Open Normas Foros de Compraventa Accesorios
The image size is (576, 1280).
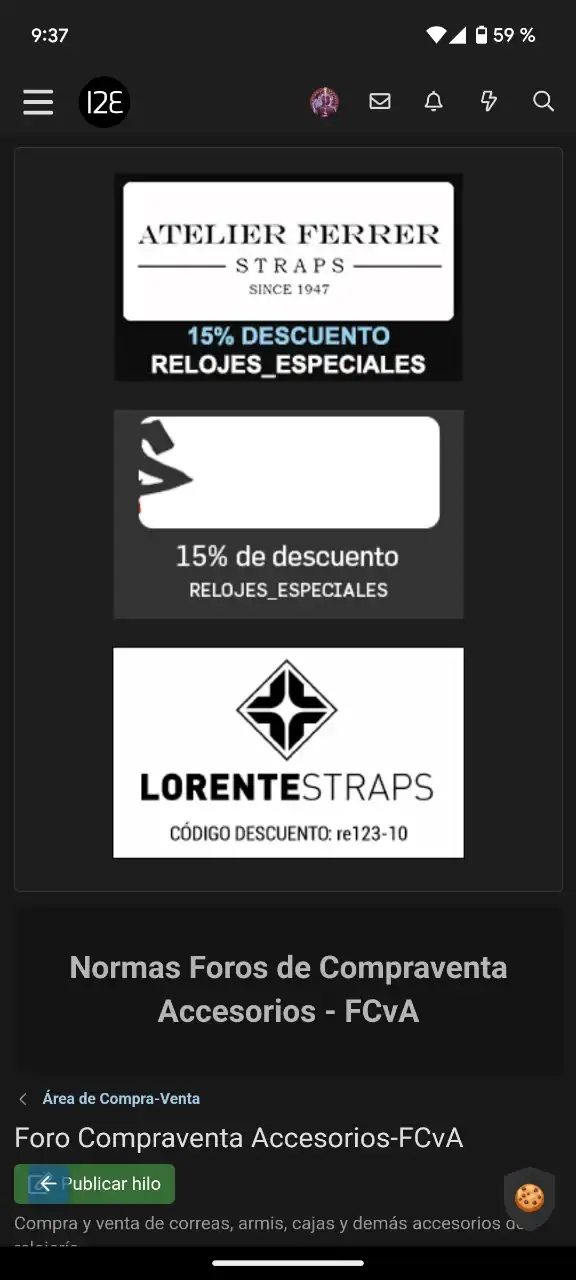tap(288, 989)
